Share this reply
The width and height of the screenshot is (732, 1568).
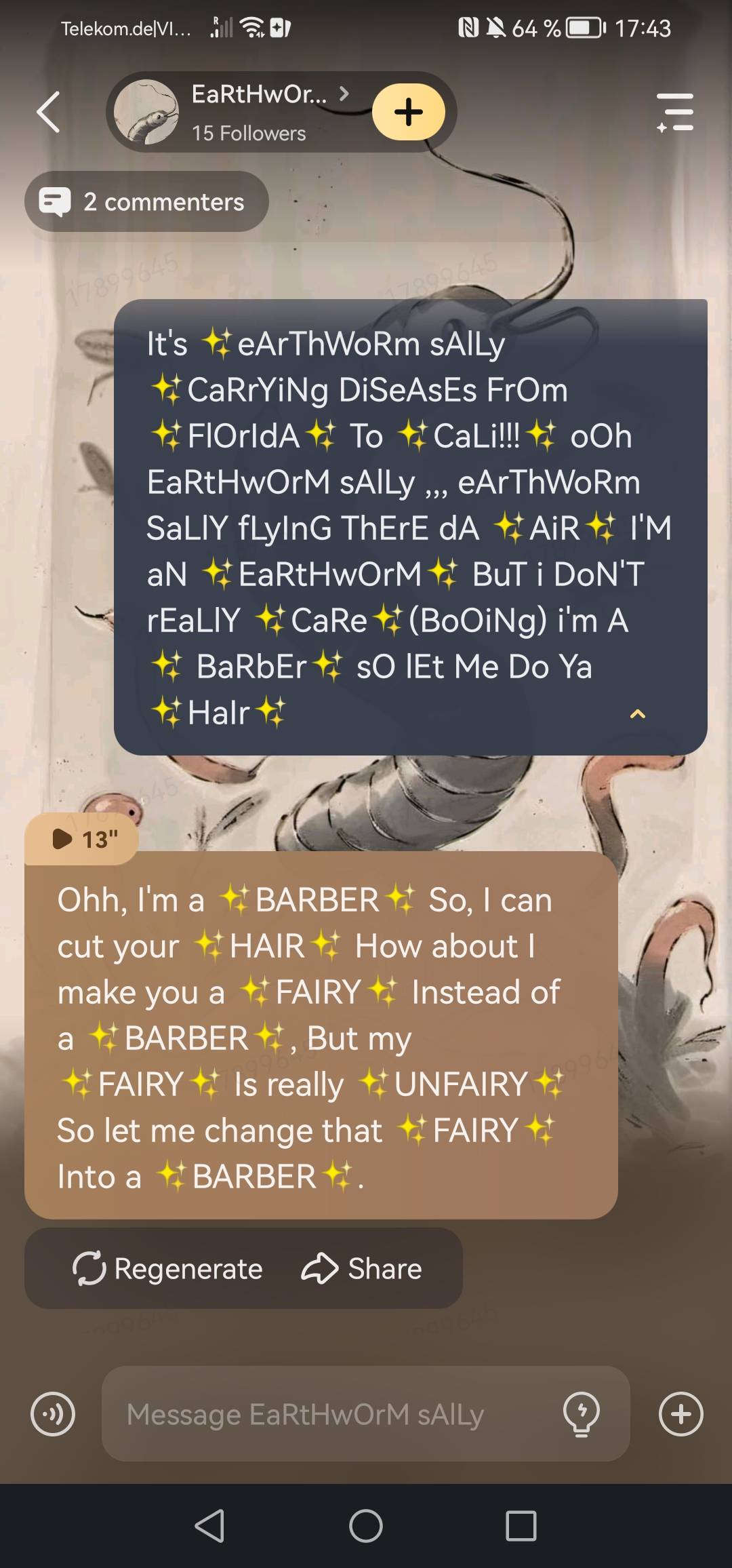coord(362,1268)
